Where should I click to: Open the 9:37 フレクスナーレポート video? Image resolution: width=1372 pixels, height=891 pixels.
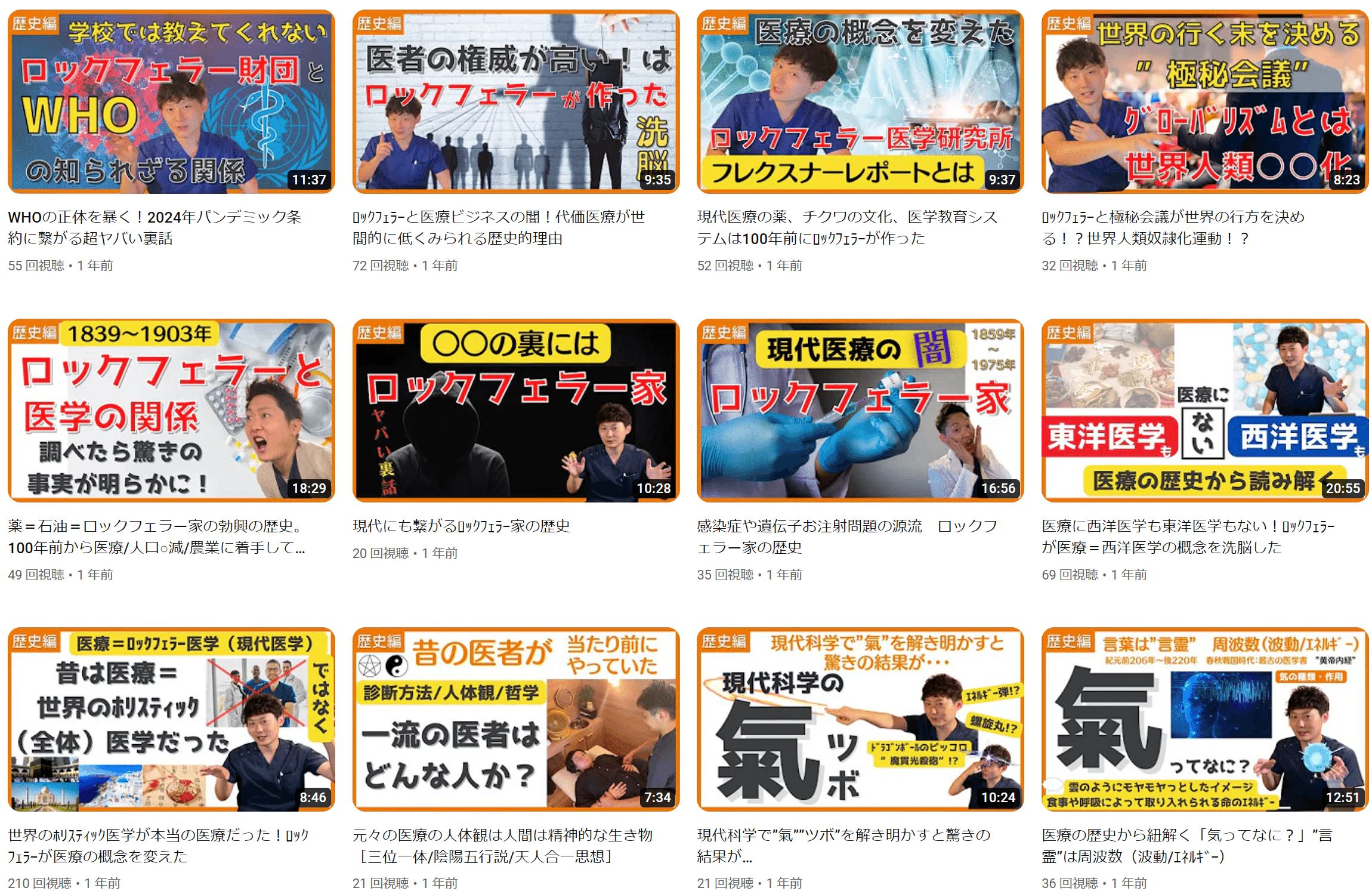pos(860,102)
